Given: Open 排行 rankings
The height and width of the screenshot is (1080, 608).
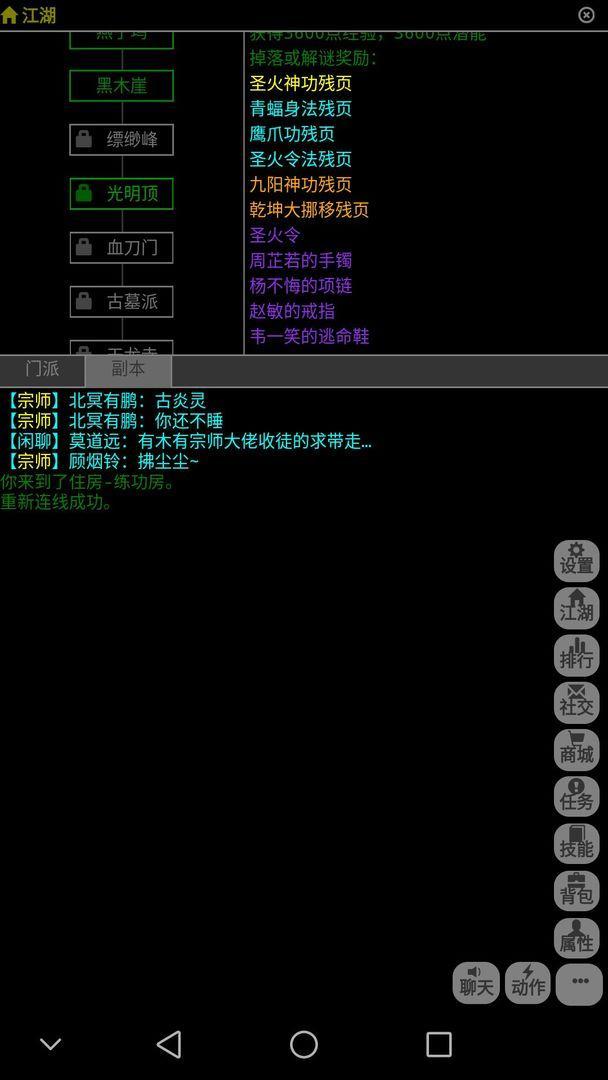Looking at the screenshot, I should pos(576,655).
